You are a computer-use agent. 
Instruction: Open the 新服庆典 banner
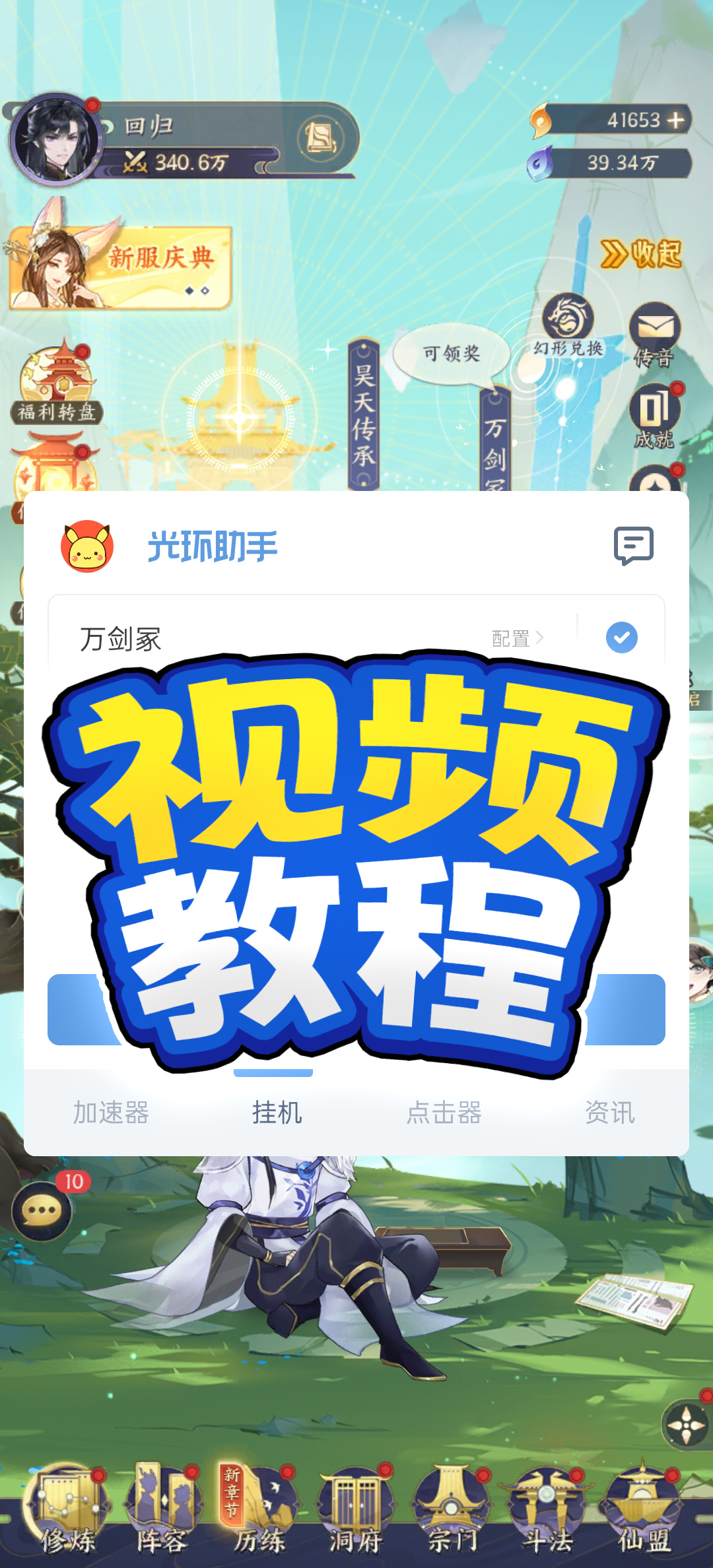[x=120, y=267]
